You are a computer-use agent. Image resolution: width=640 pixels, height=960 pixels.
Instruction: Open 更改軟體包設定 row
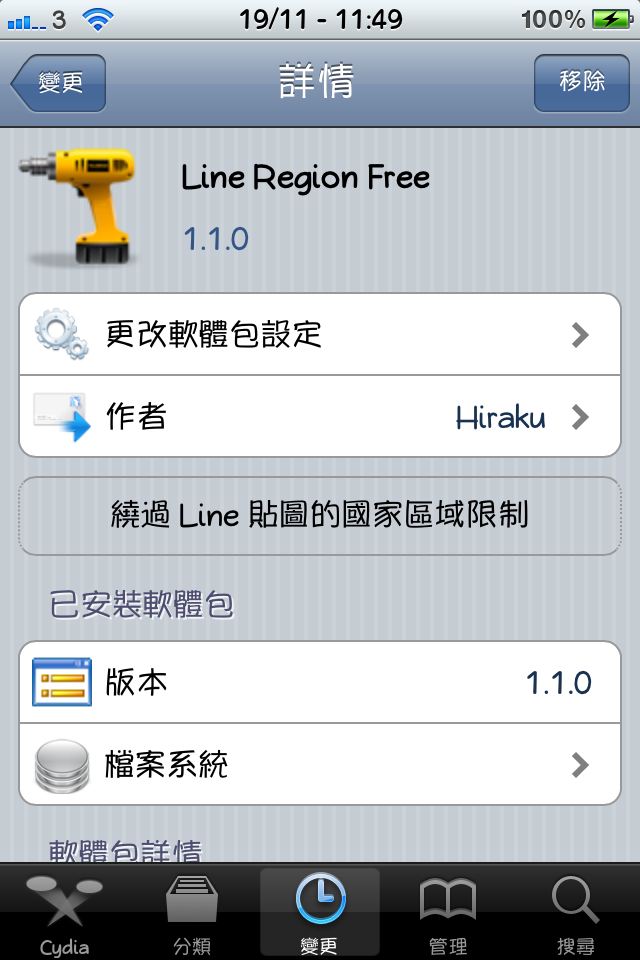320,334
